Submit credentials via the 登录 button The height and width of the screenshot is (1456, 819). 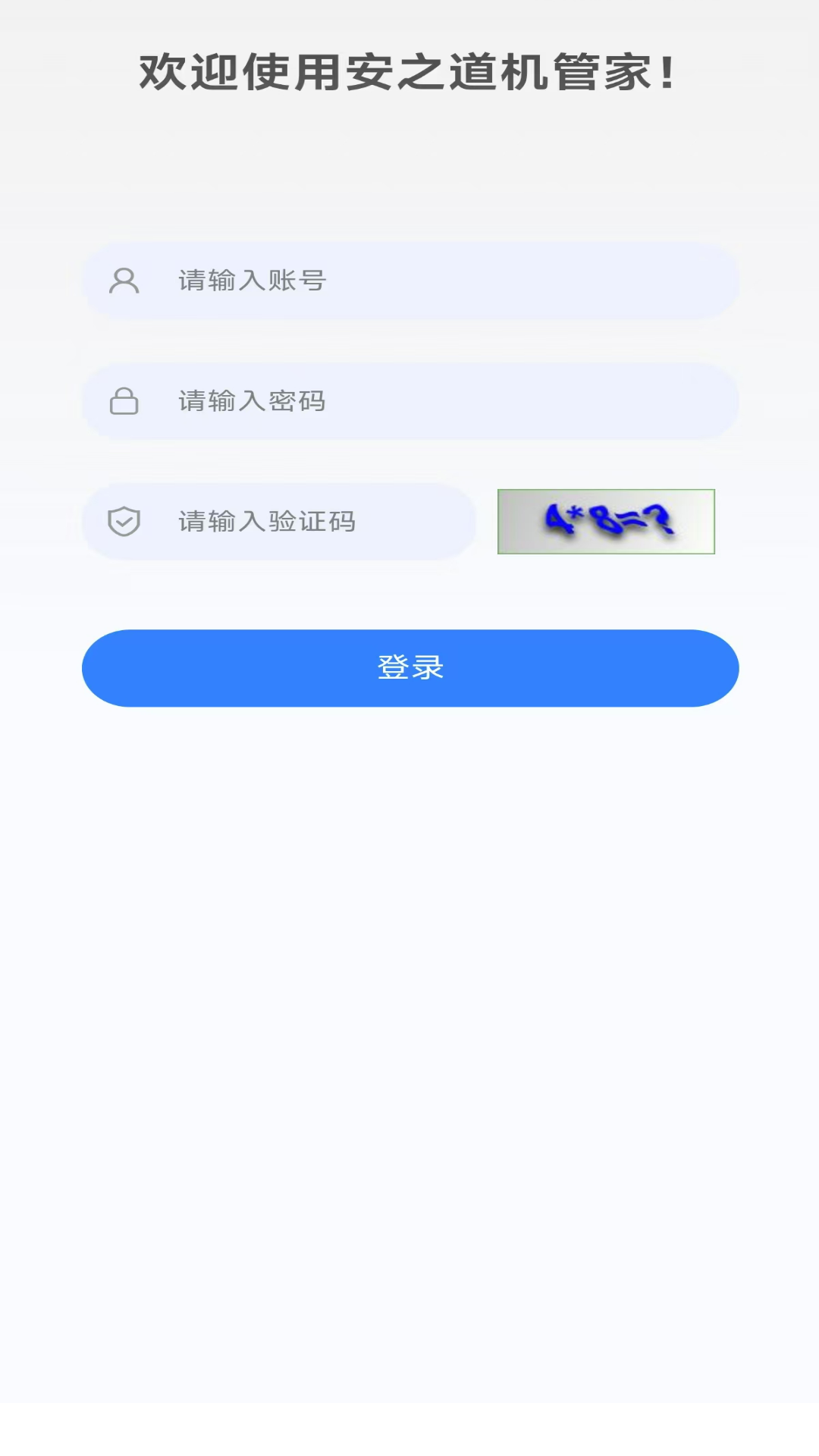(x=409, y=667)
